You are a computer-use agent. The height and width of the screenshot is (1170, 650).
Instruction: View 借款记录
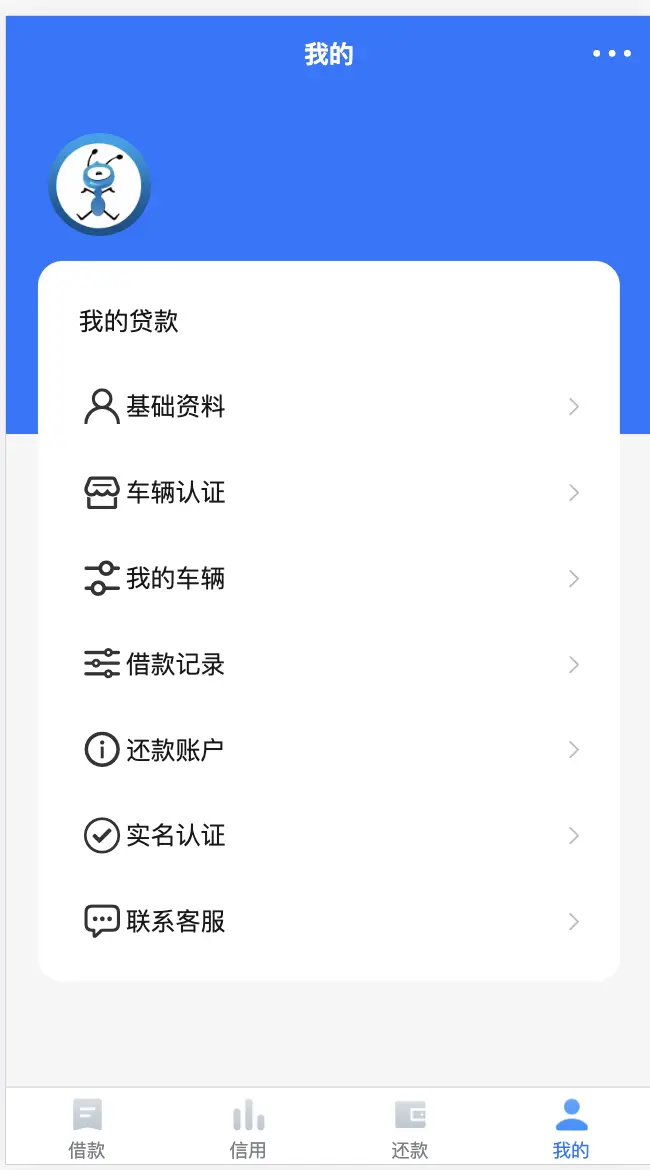329,664
